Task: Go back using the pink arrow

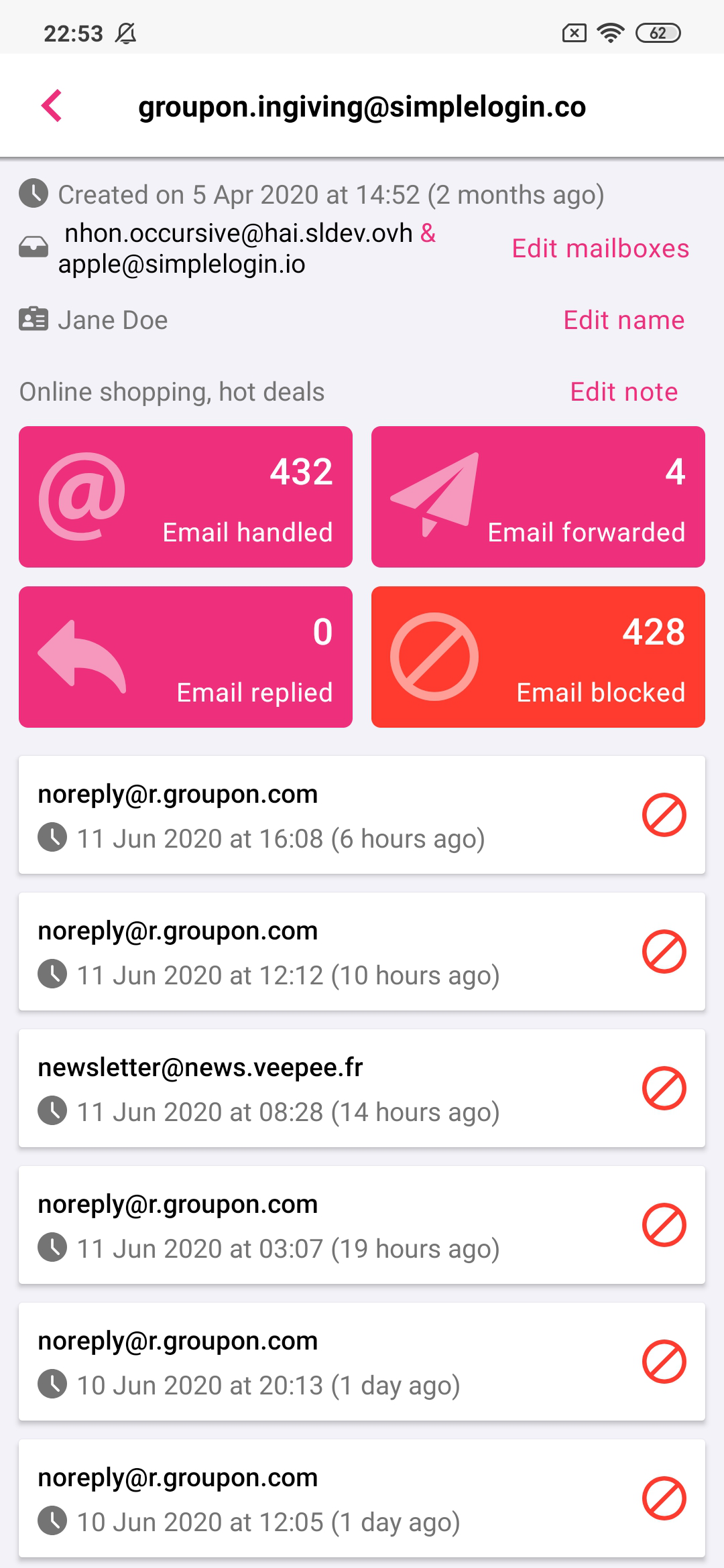Action: point(52,106)
